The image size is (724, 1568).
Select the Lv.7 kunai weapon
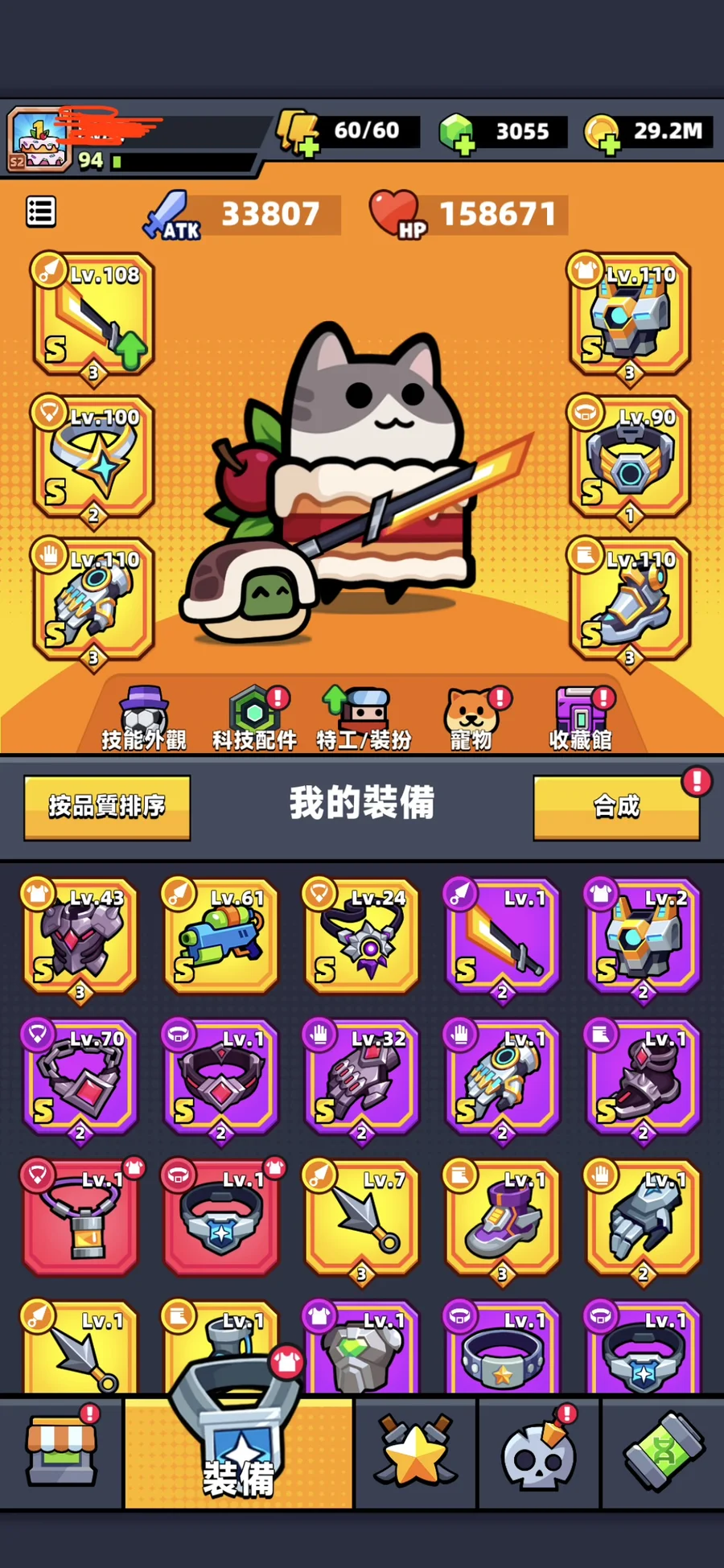[362, 1218]
